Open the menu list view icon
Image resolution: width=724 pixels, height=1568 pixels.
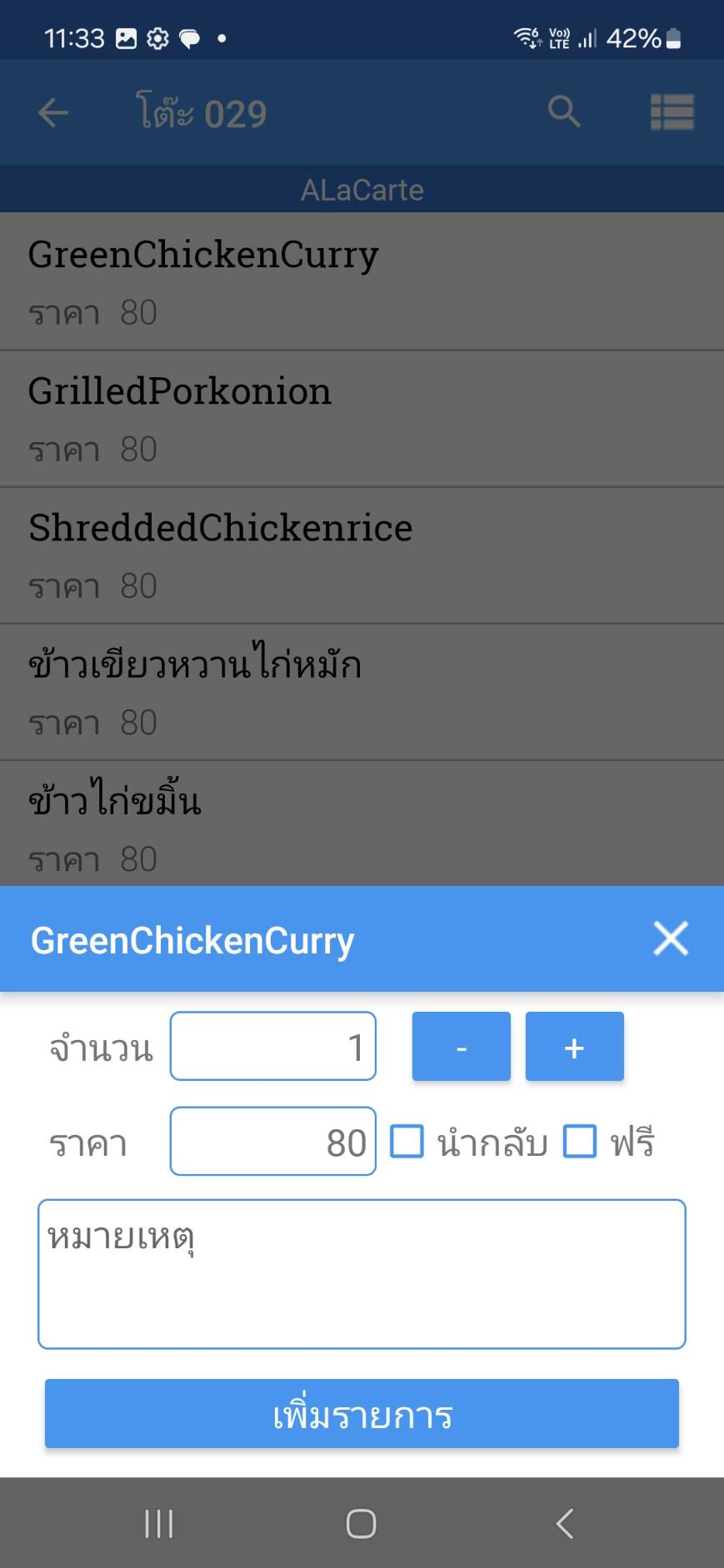pyautogui.click(x=672, y=112)
